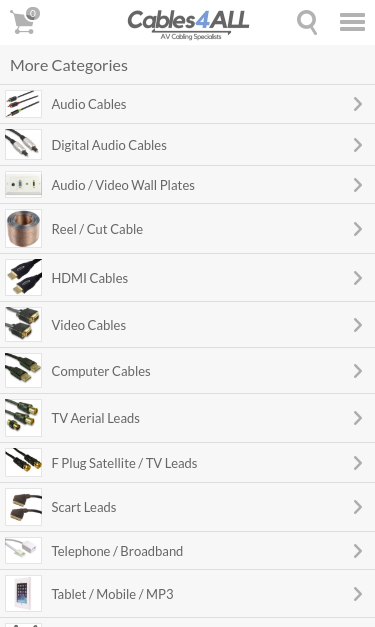This screenshot has height=627, width=375.
Task: Select Reel / Cut Cable
Action: click(188, 229)
